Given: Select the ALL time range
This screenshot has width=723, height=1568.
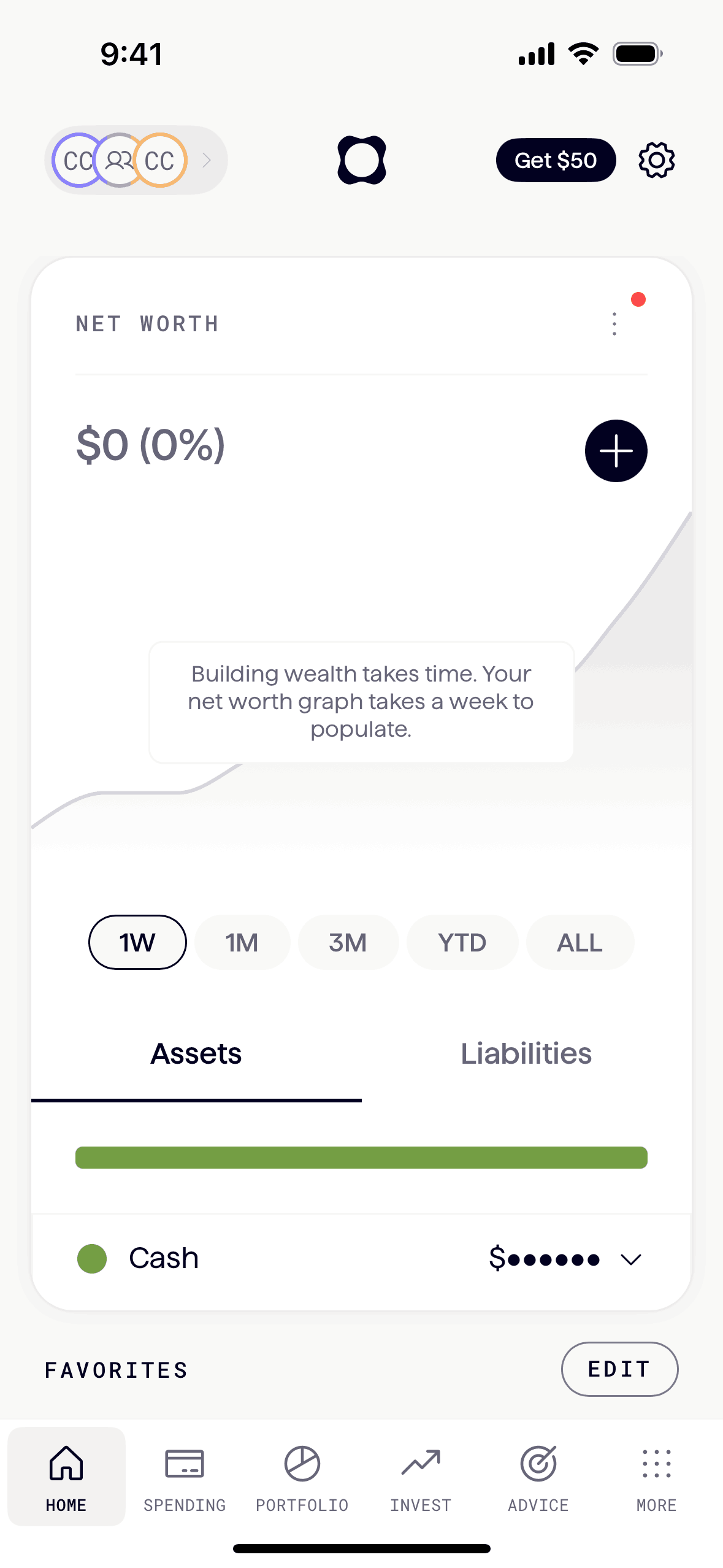Looking at the screenshot, I should click(x=580, y=942).
